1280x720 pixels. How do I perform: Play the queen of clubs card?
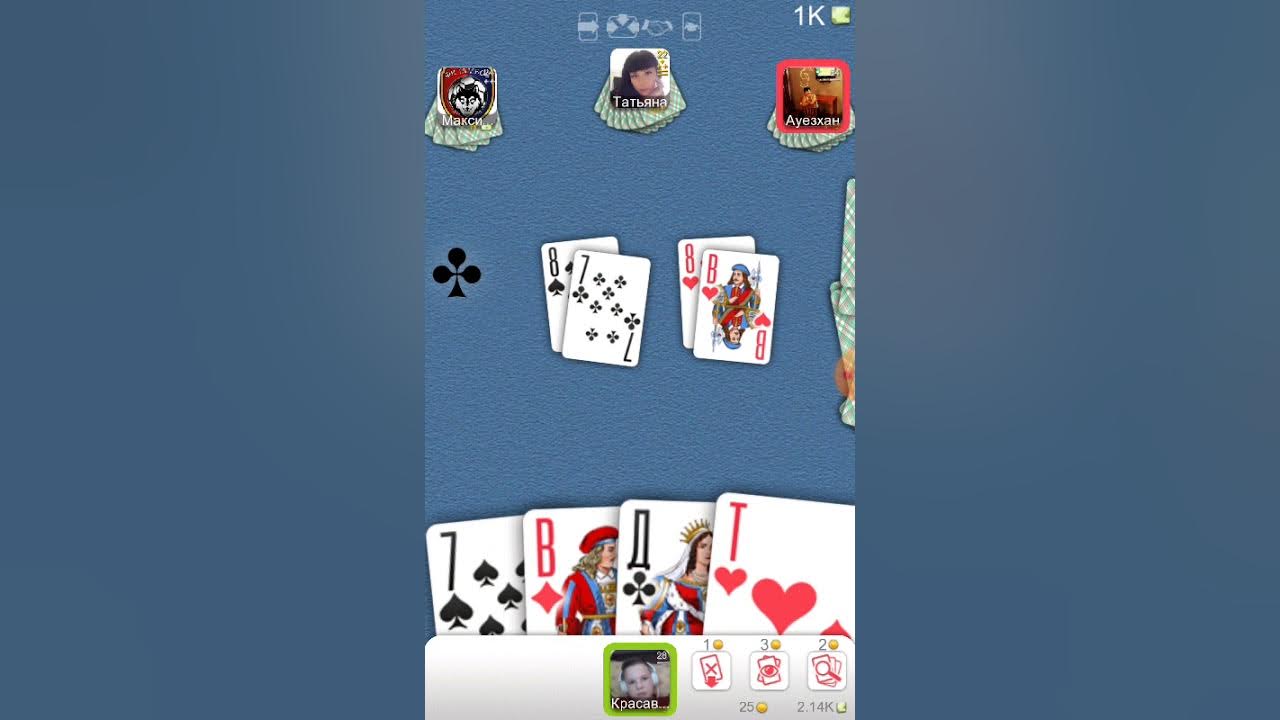coord(662,575)
